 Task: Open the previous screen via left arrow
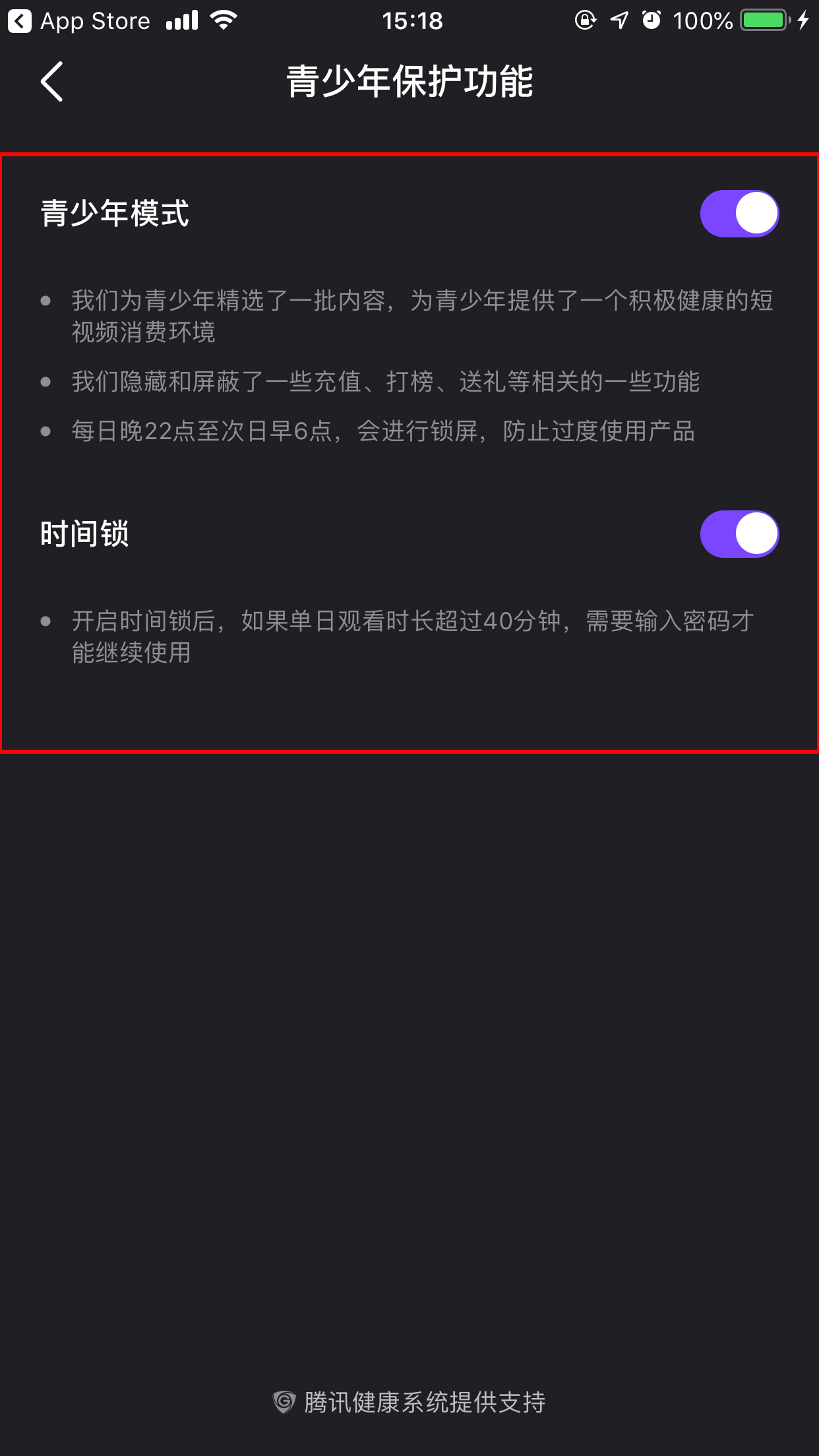click(x=51, y=82)
